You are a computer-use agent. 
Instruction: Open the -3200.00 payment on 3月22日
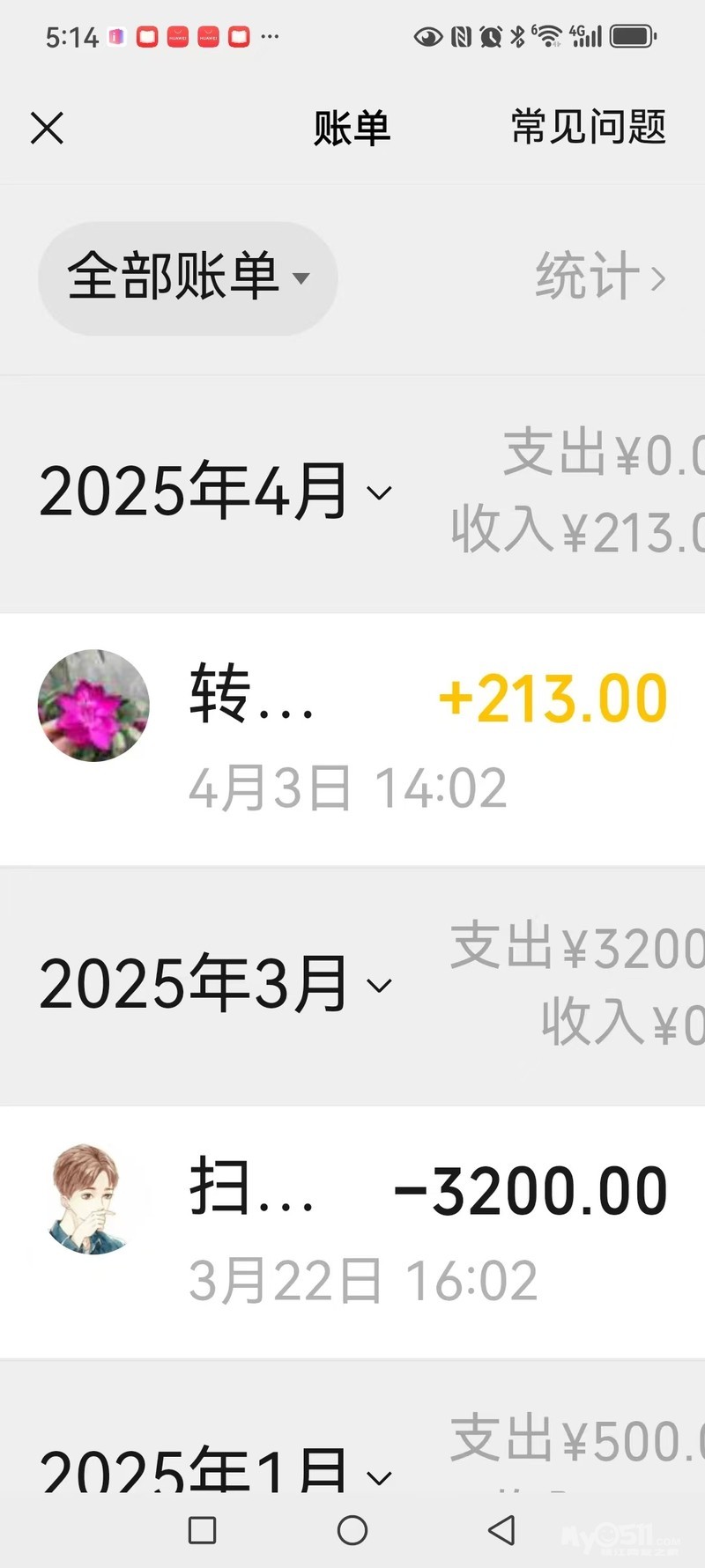pyautogui.click(x=352, y=1231)
